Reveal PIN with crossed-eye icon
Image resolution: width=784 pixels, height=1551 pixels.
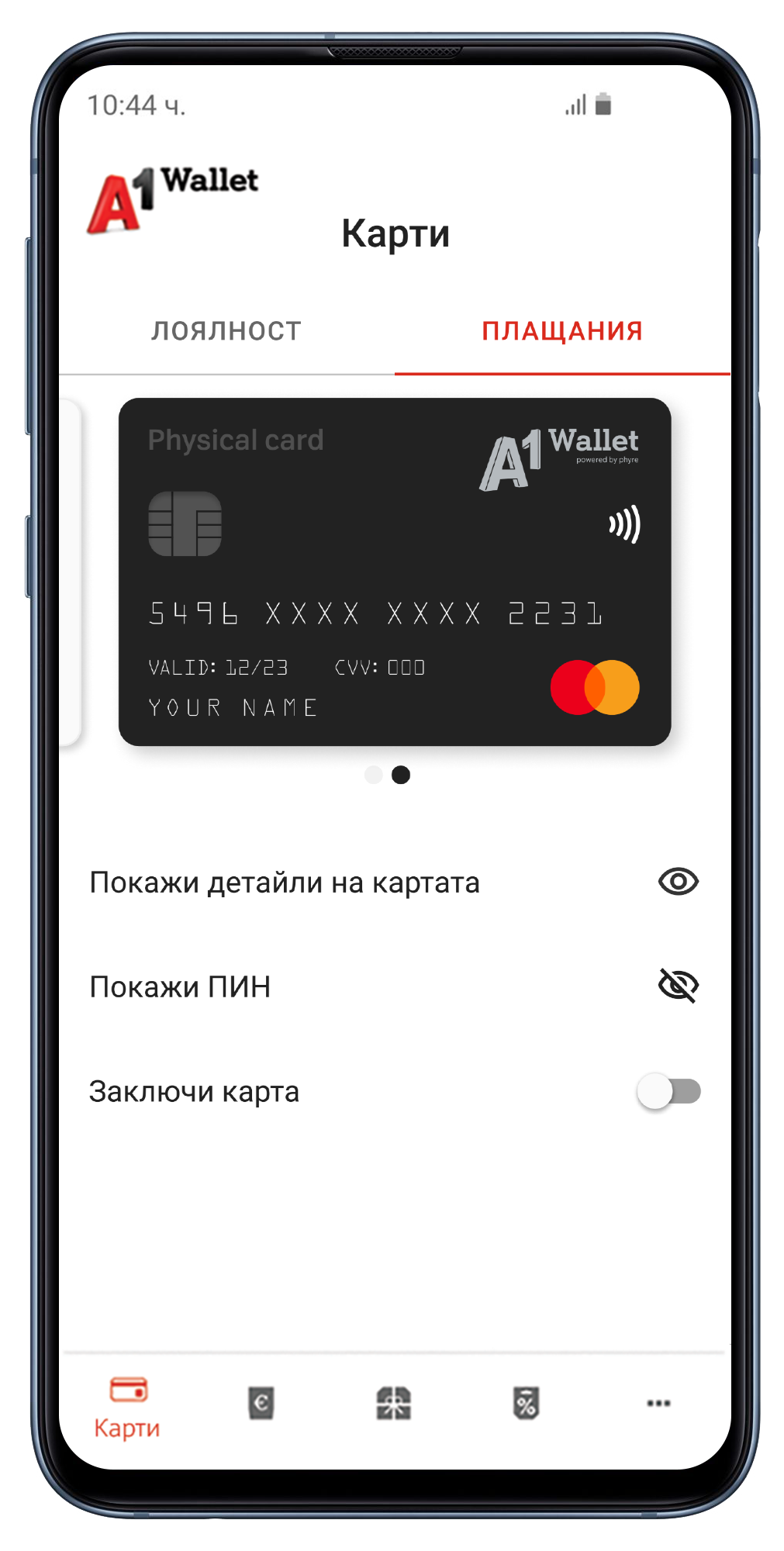click(x=678, y=986)
